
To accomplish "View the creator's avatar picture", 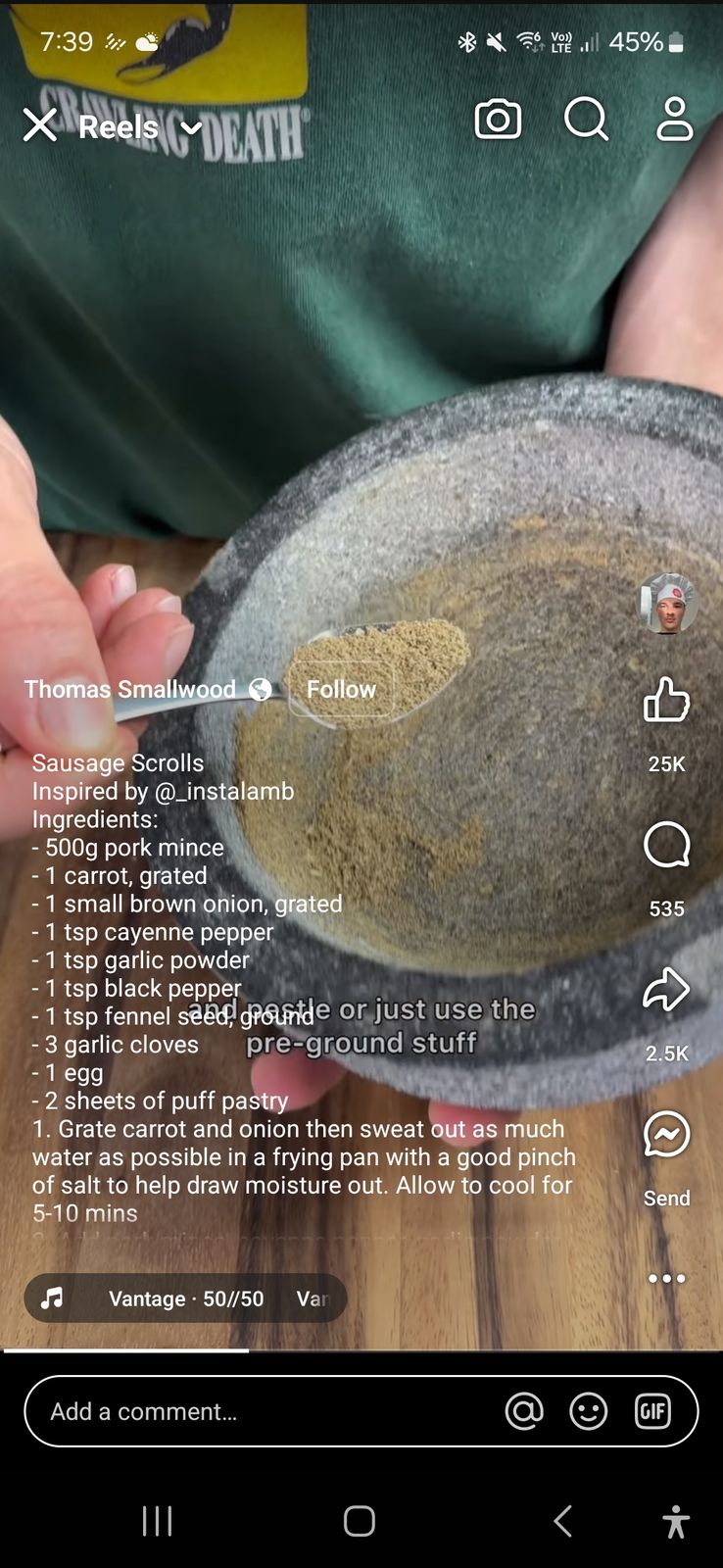I will (668, 604).
